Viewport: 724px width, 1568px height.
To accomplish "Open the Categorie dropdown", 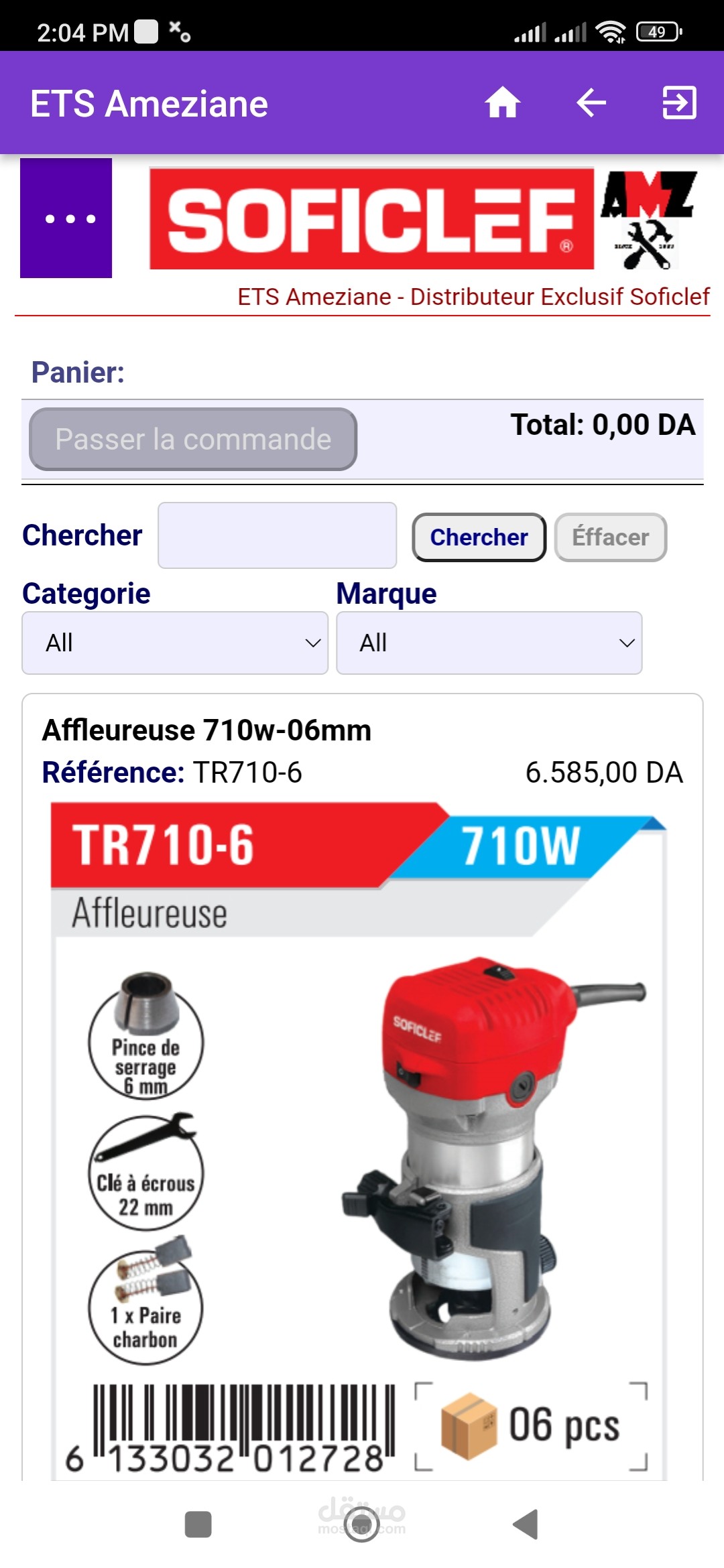I will coord(174,642).
